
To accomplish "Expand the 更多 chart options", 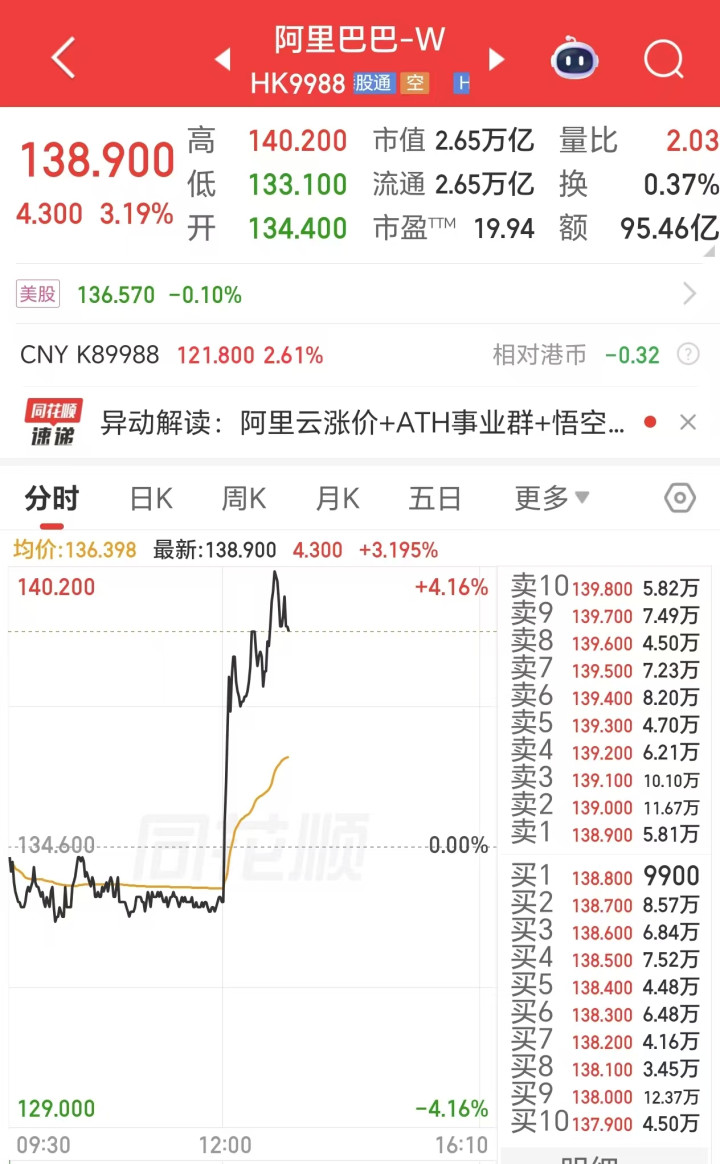I will click(552, 498).
